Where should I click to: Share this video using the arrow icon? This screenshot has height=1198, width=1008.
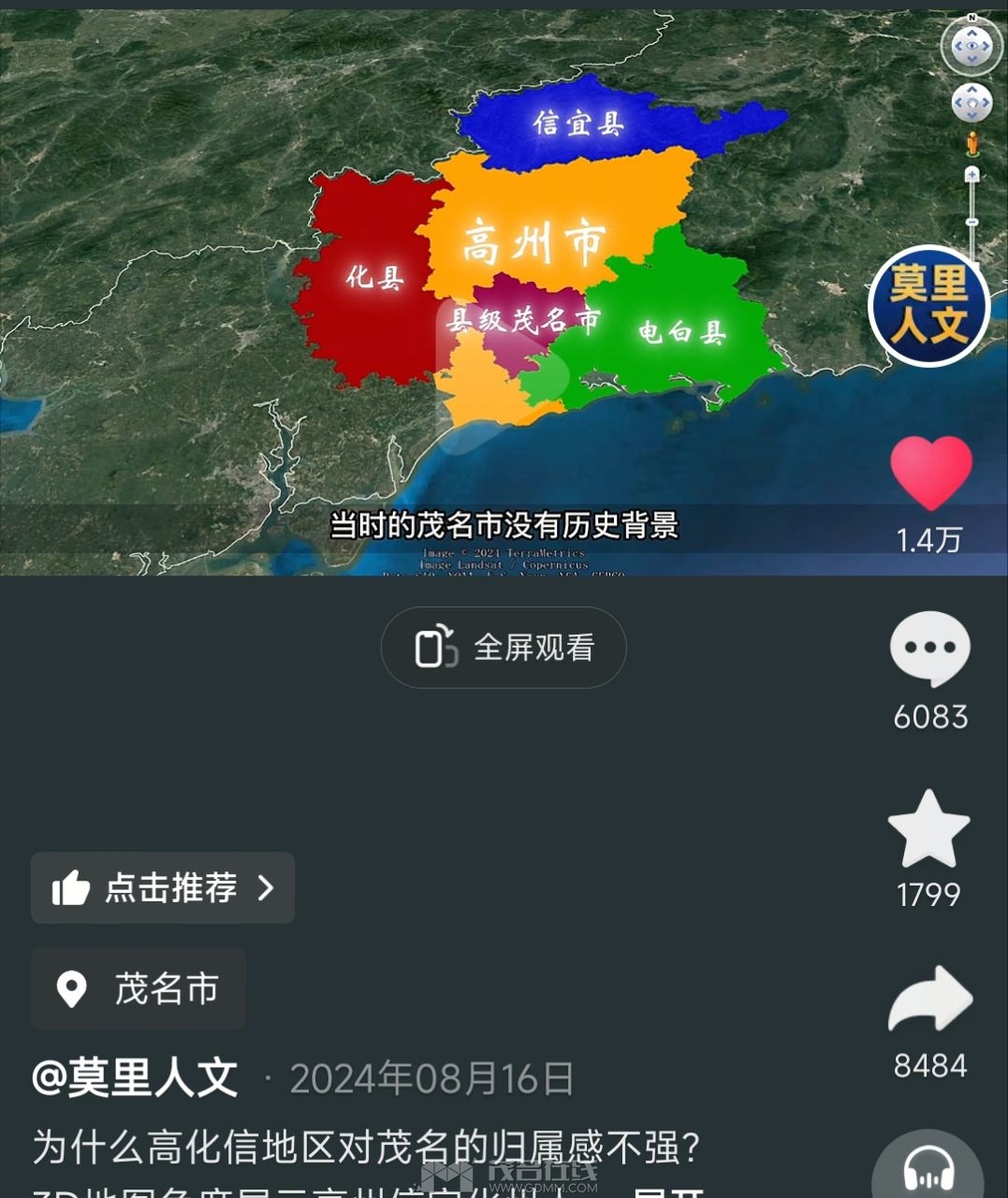point(929,1000)
